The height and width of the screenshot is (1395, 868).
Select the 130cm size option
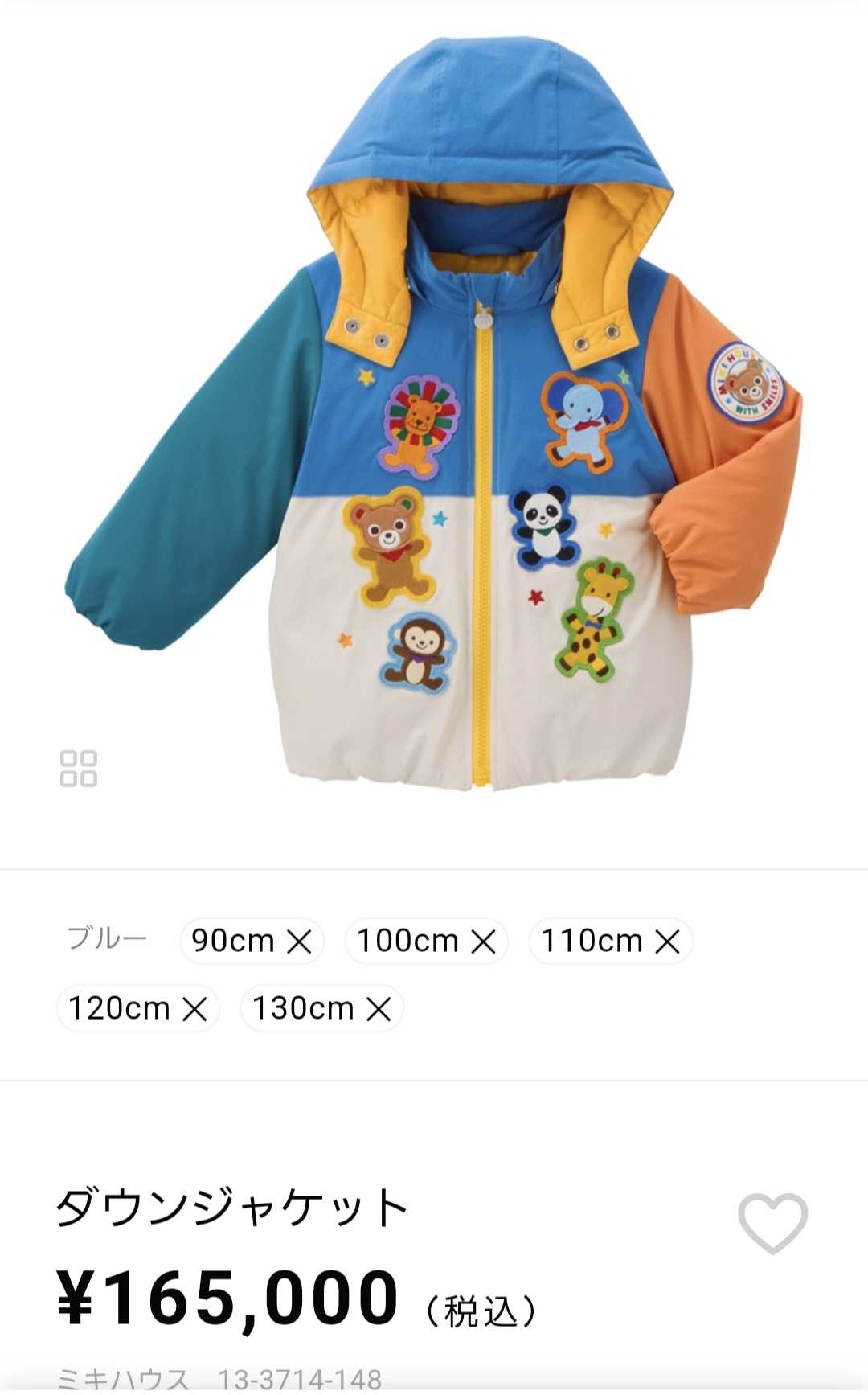(321, 1008)
